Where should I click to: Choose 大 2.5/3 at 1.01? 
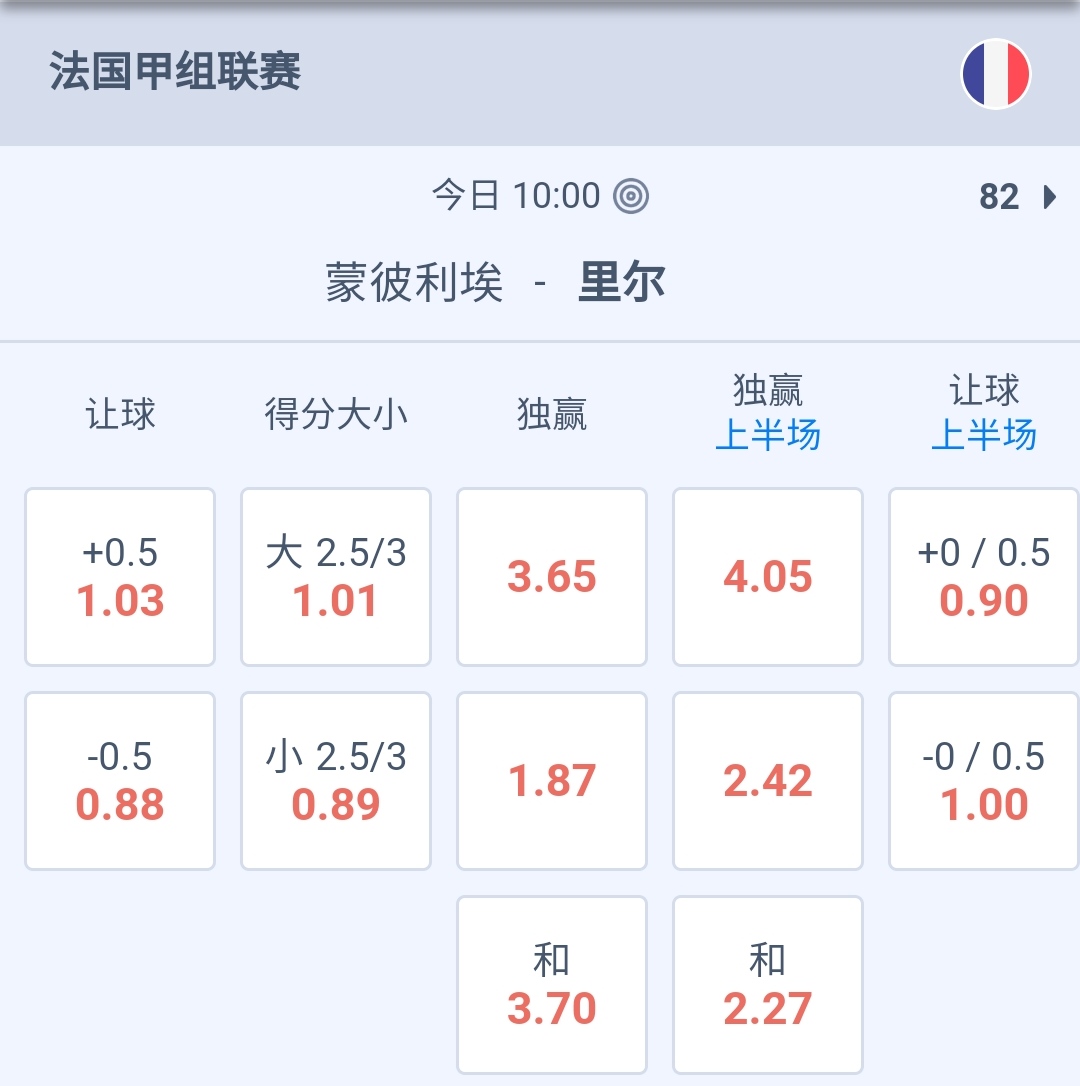pos(336,577)
